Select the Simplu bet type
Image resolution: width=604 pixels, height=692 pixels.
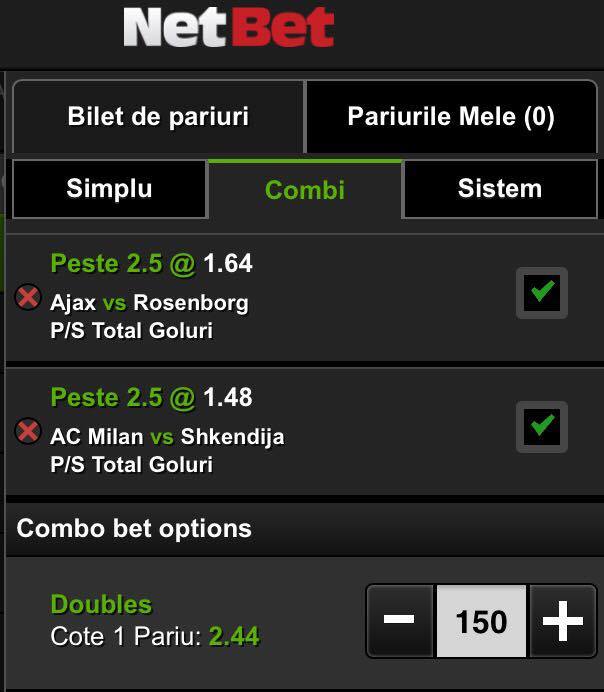(109, 189)
